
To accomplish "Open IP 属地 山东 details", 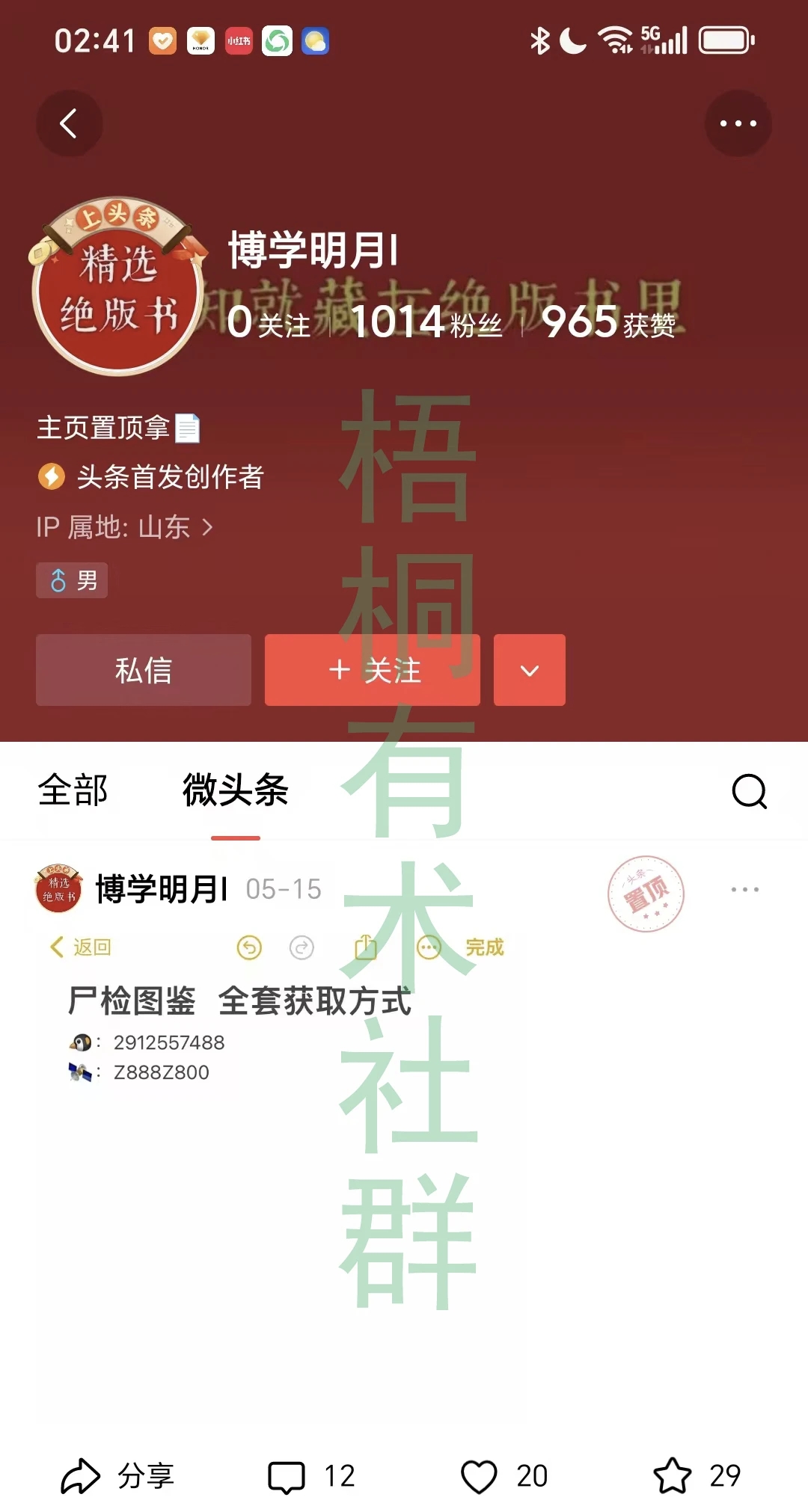I will [125, 527].
